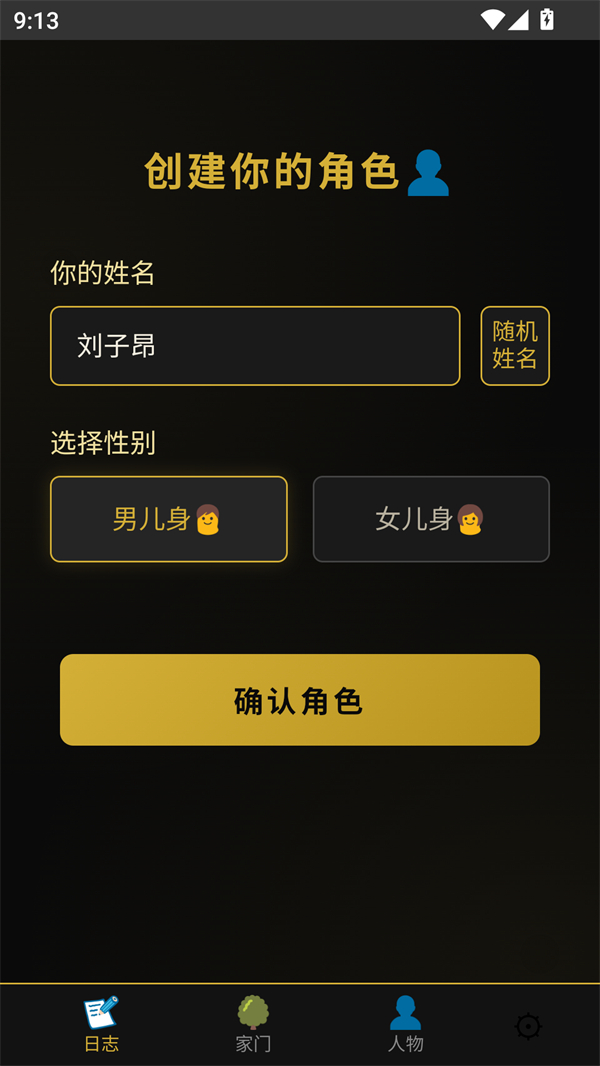Switch to the 日志 tab

pos(101,1024)
